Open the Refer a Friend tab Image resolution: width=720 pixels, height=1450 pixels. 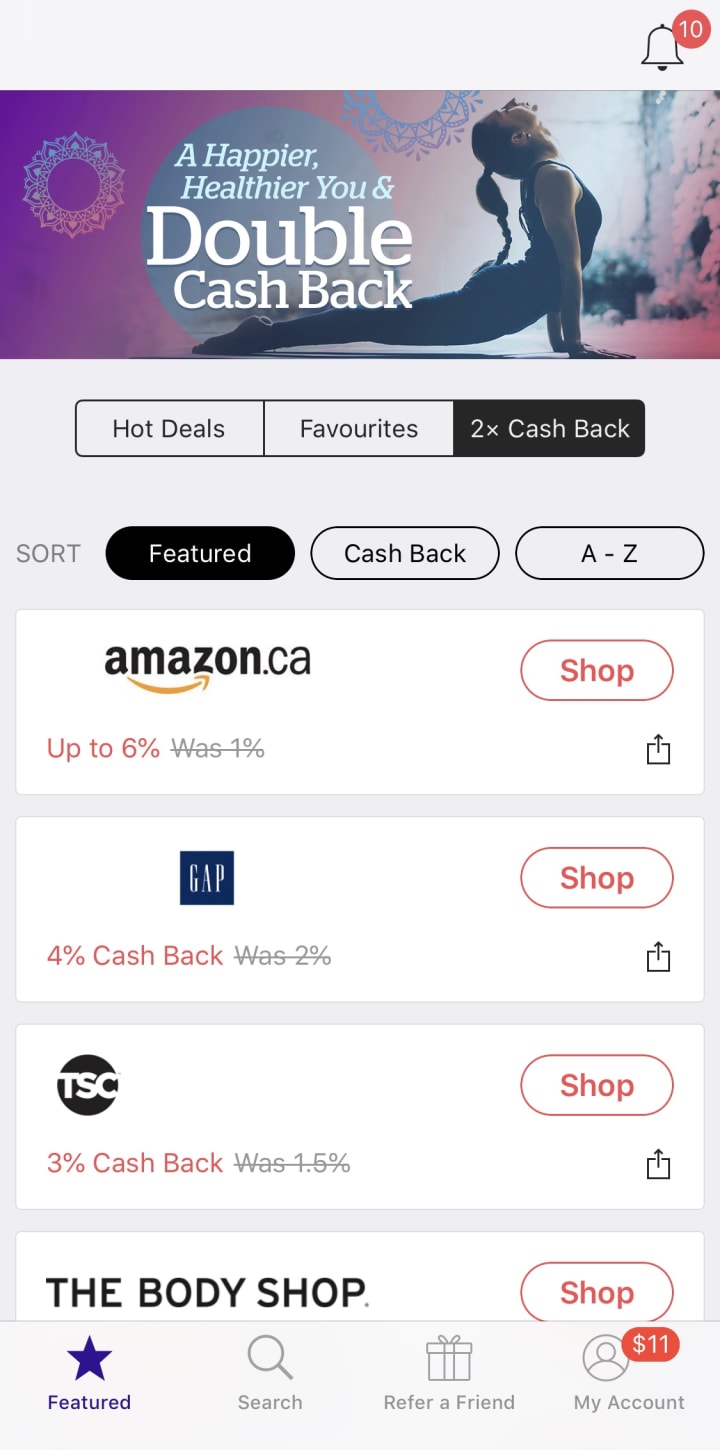pyautogui.click(x=449, y=1375)
